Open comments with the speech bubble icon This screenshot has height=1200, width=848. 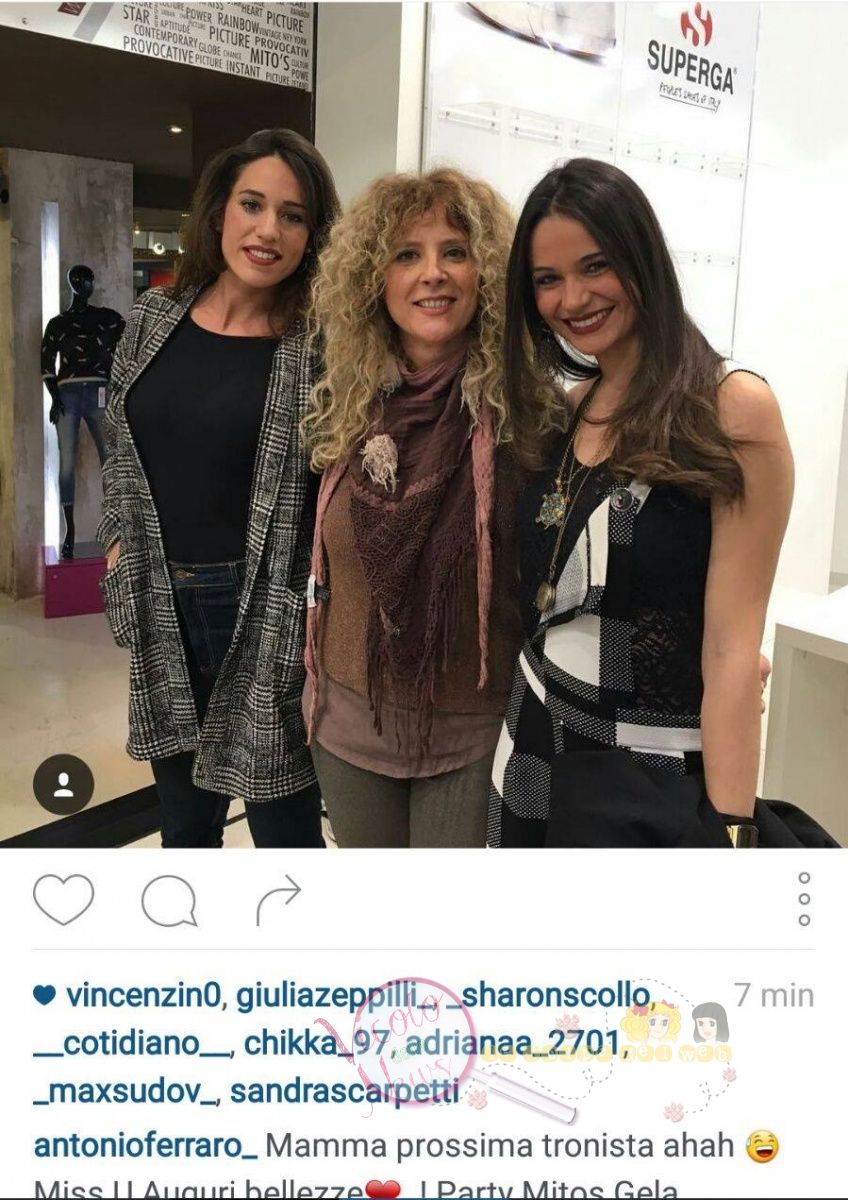168,902
